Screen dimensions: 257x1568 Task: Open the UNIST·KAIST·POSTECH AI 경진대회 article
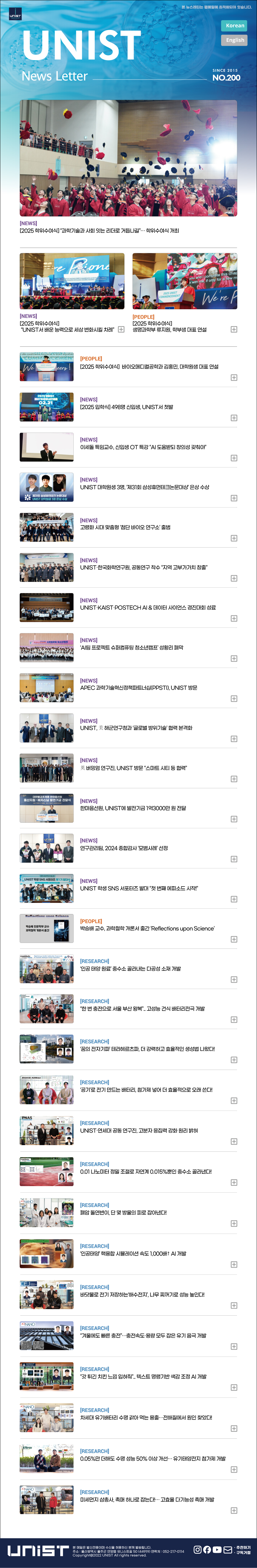tap(148, 607)
